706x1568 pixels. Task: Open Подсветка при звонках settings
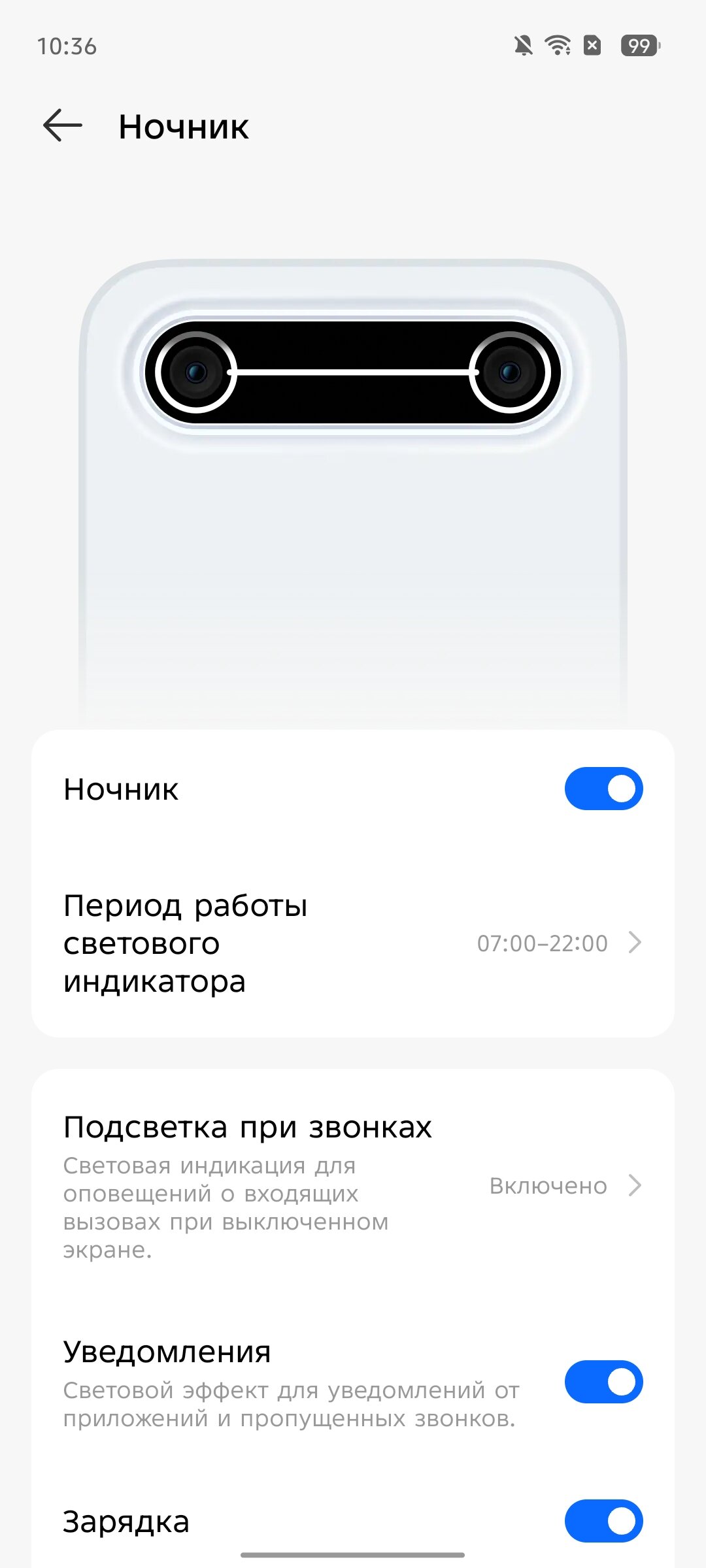click(353, 1184)
